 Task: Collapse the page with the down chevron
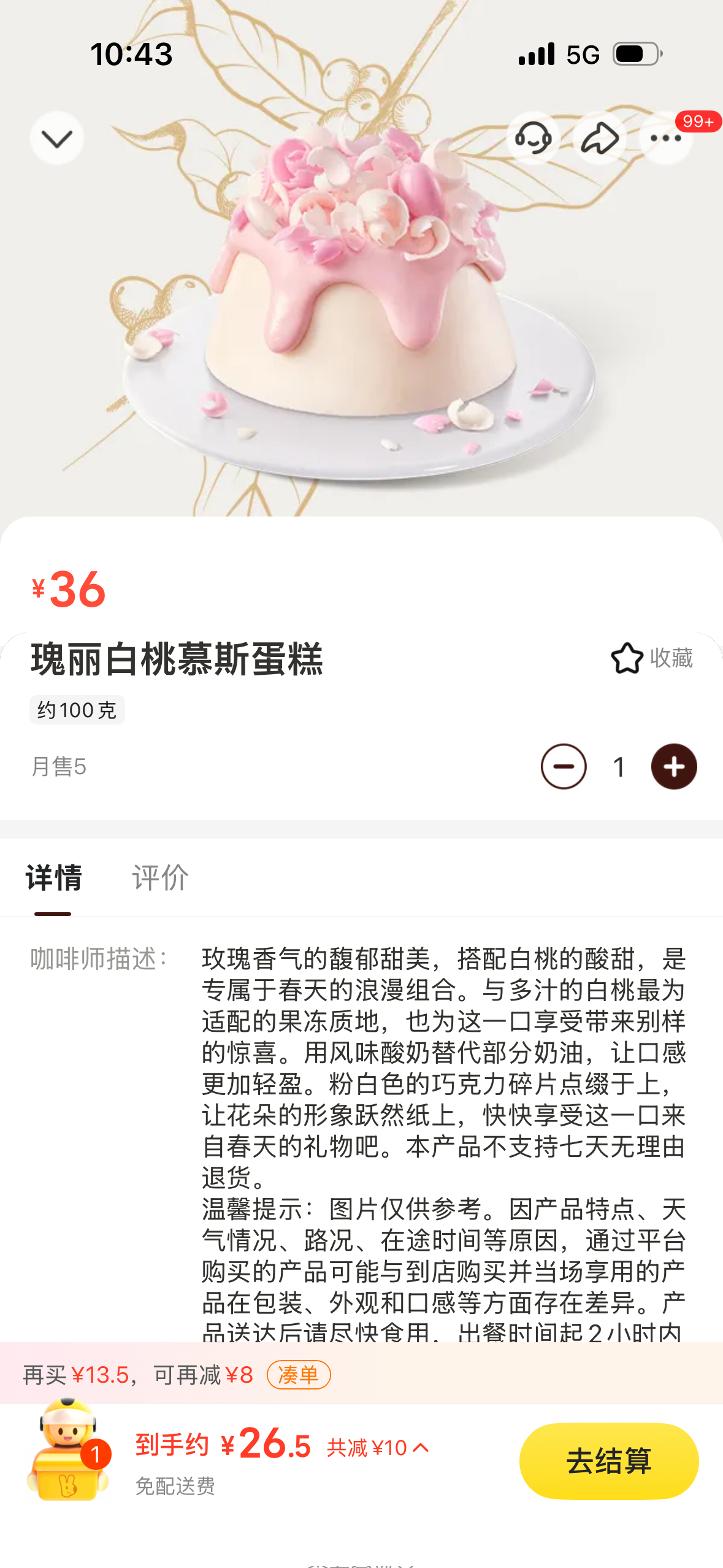coord(56,138)
